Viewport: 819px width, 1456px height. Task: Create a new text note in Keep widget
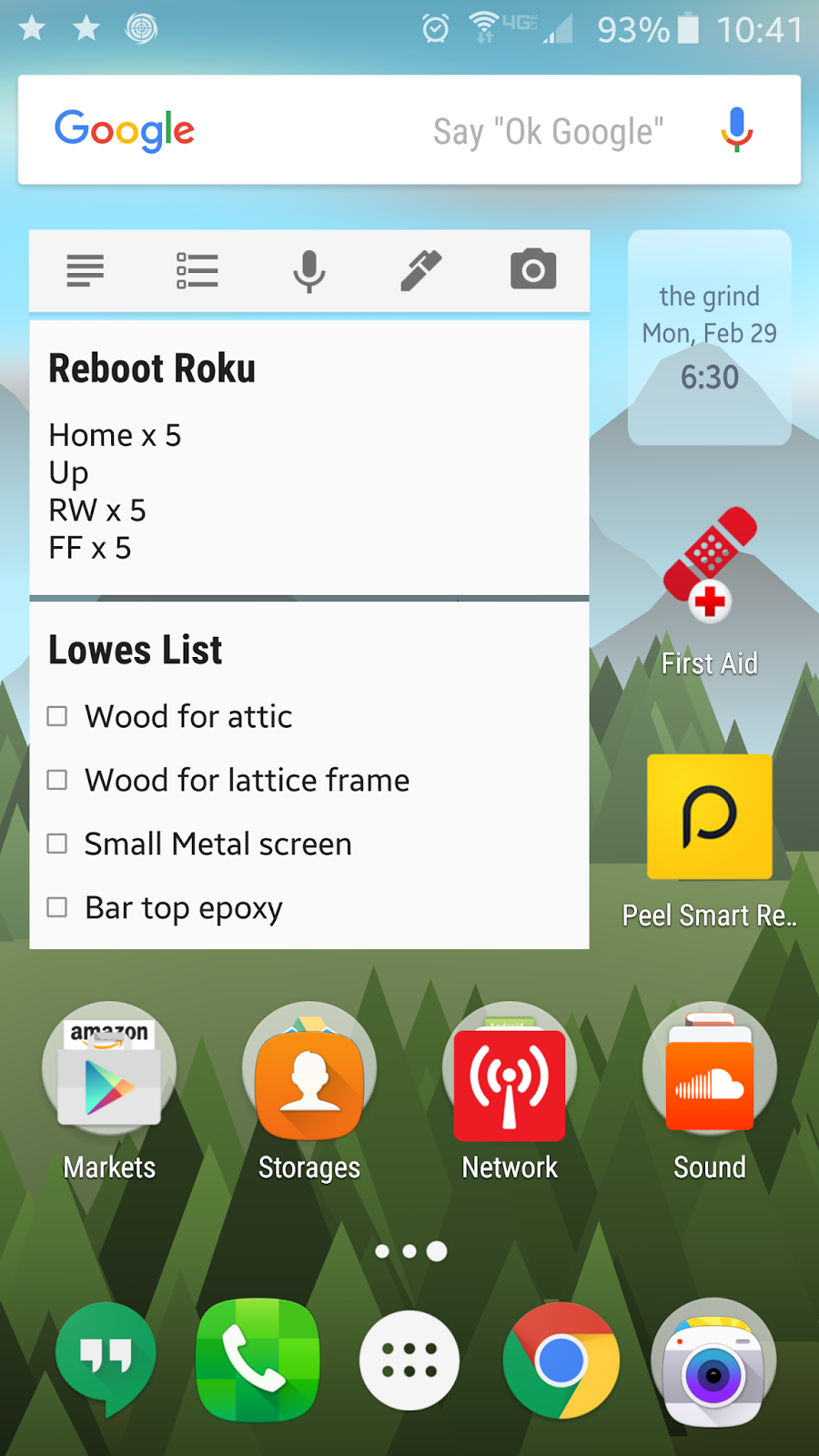coord(85,269)
